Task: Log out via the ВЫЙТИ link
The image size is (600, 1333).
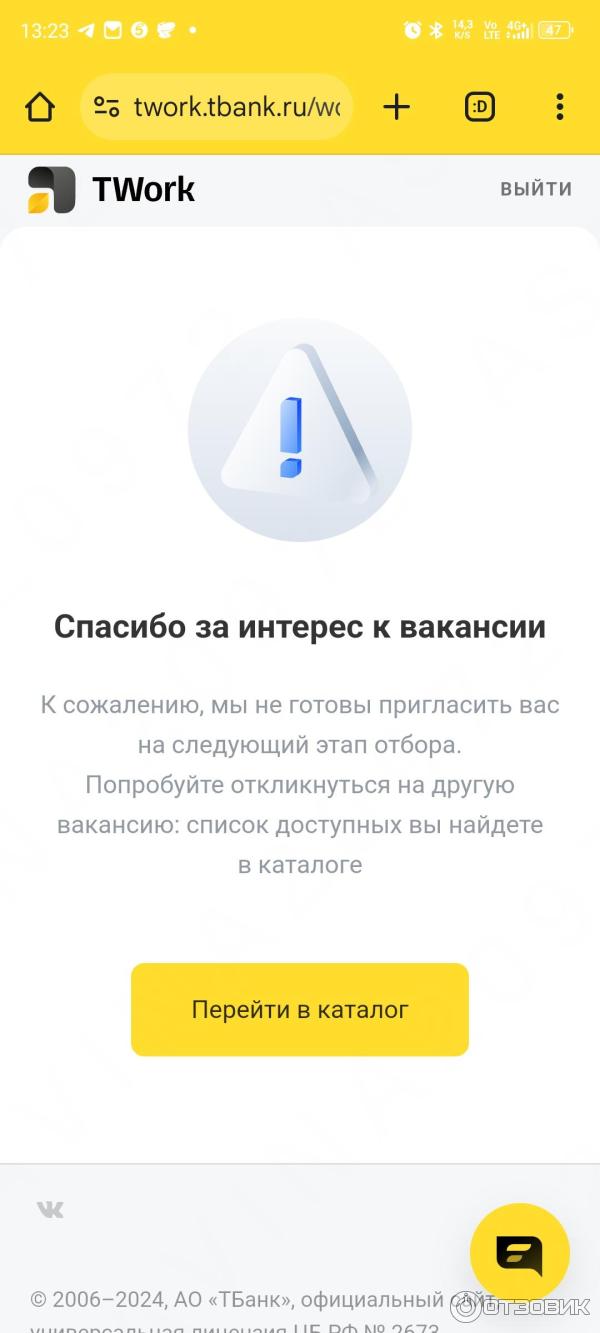Action: pyautogui.click(x=536, y=189)
